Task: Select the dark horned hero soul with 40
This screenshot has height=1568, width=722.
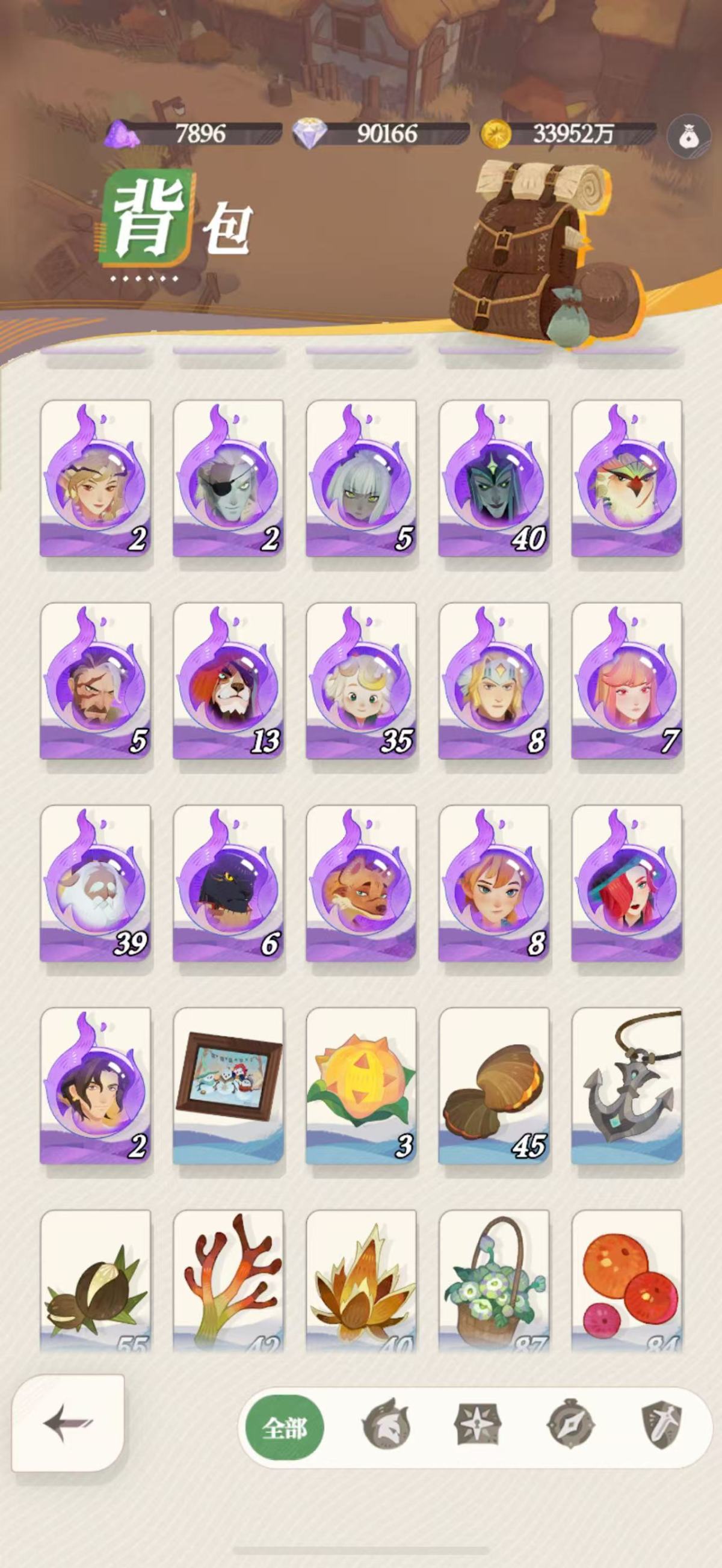Action: [x=494, y=478]
